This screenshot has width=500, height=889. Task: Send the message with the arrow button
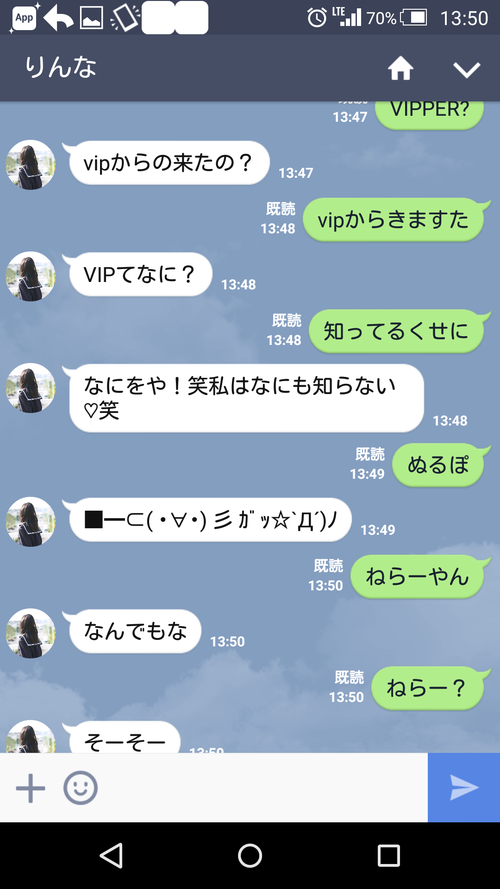(464, 788)
